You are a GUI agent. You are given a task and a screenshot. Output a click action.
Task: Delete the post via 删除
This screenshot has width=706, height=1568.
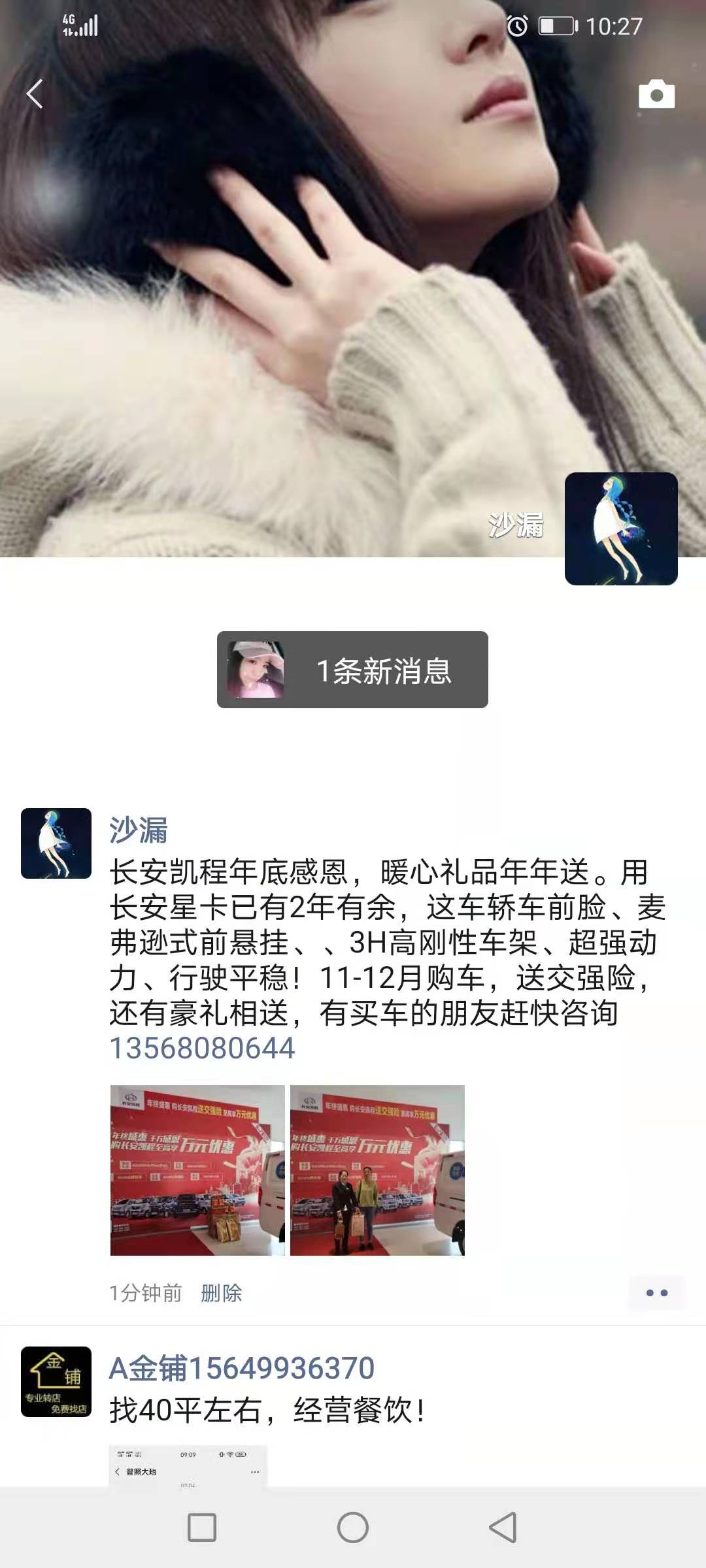pos(222,1293)
